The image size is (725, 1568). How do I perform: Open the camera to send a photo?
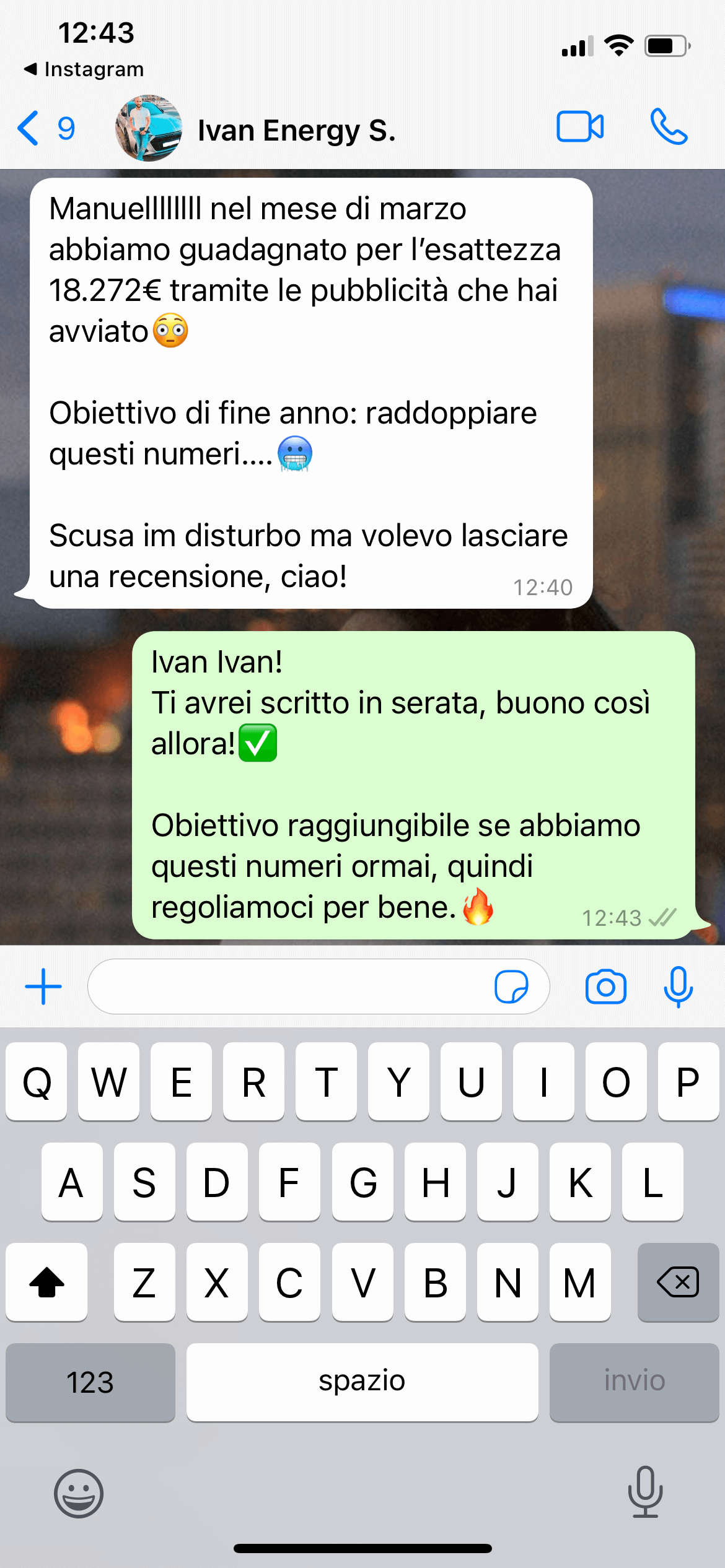(605, 987)
